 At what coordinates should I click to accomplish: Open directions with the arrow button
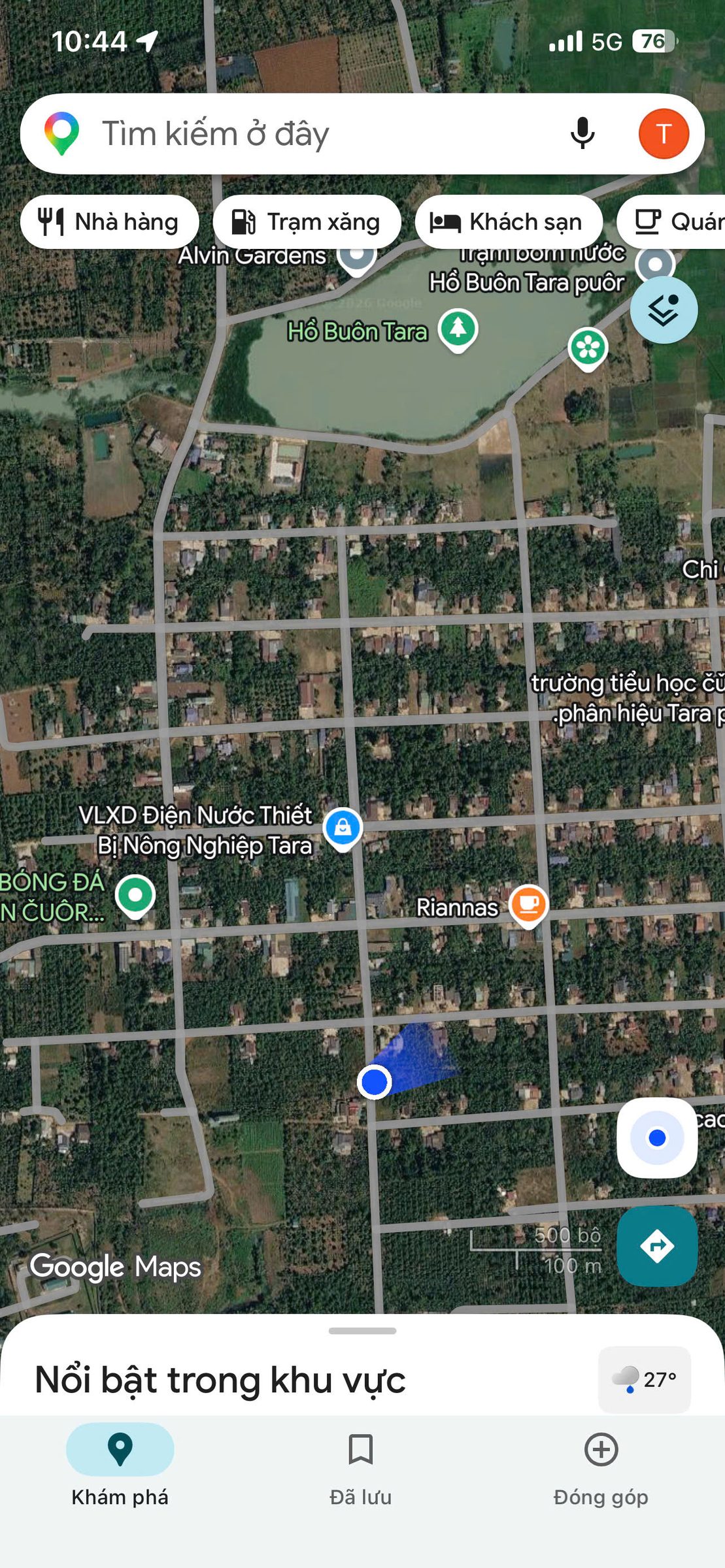point(657,1246)
